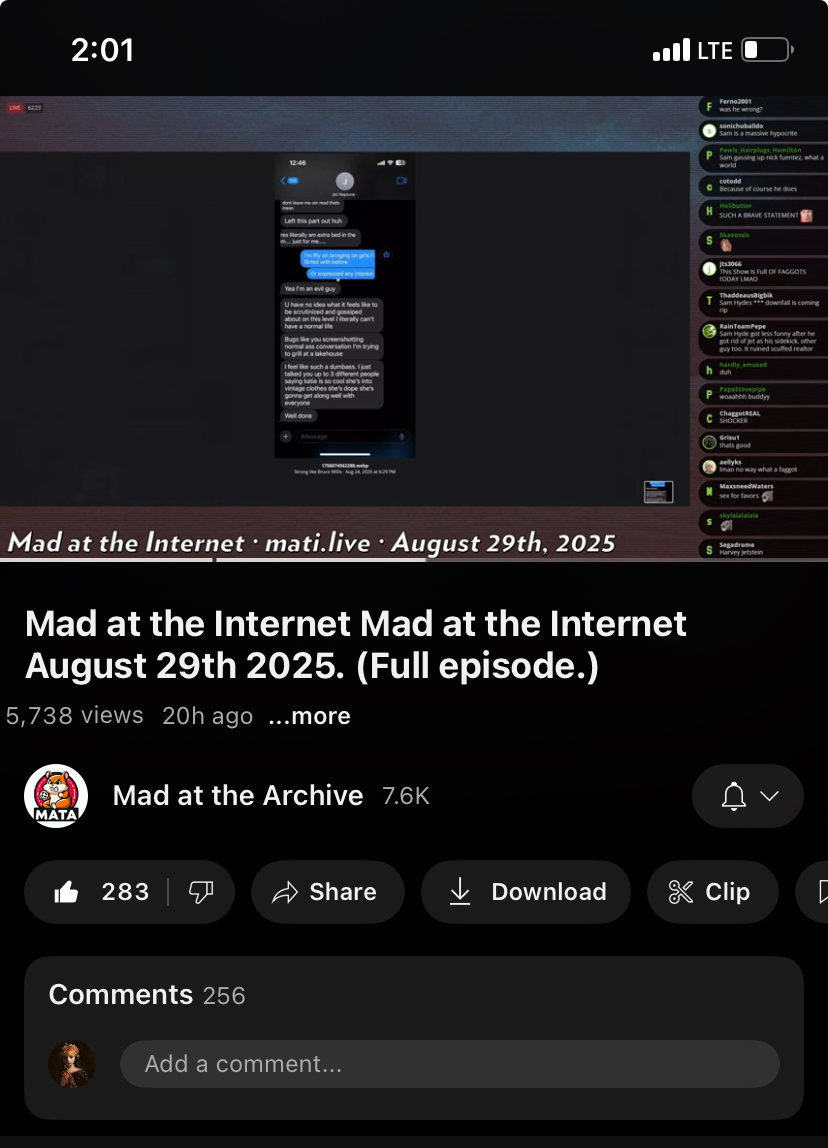Create a clip from the video
Image resolution: width=828 pixels, height=1148 pixels.
710,892
